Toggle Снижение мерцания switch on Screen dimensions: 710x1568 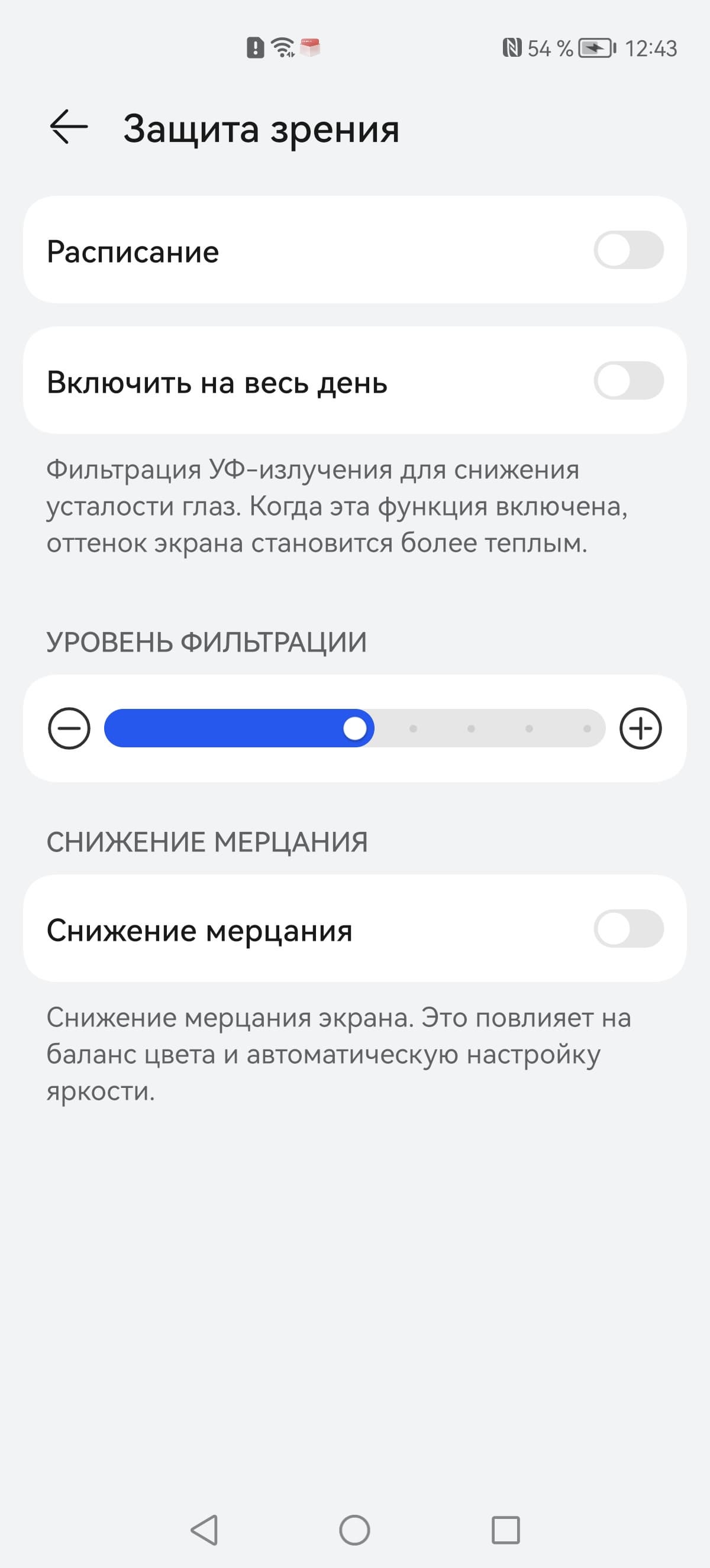(628, 928)
